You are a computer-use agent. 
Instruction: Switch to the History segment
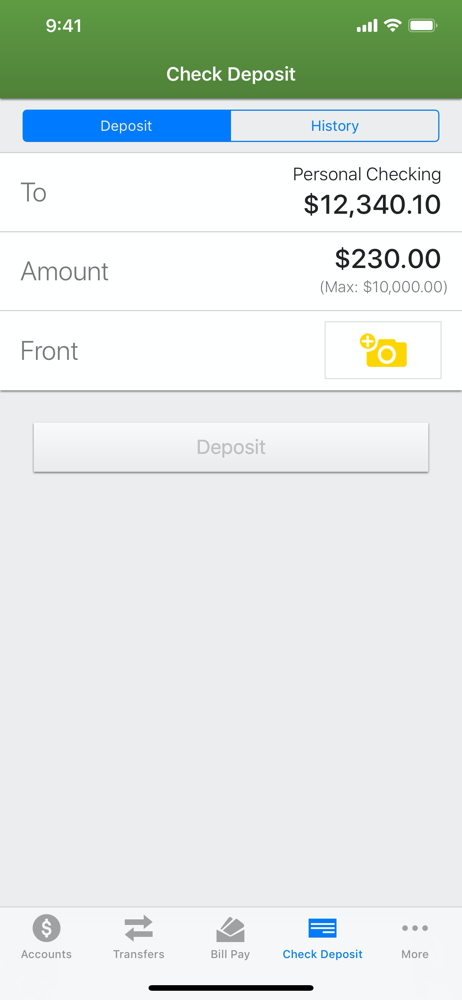334,126
